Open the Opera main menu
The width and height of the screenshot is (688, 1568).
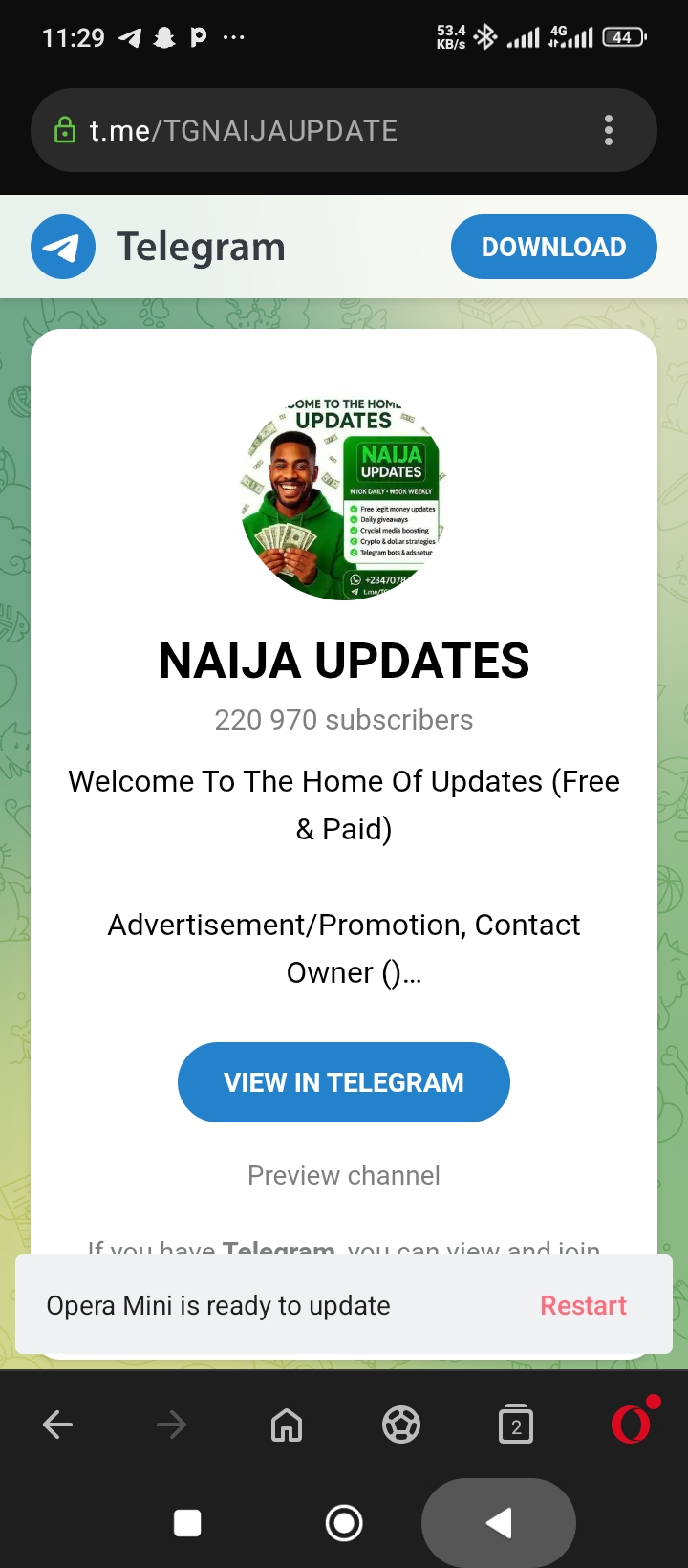point(632,1424)
